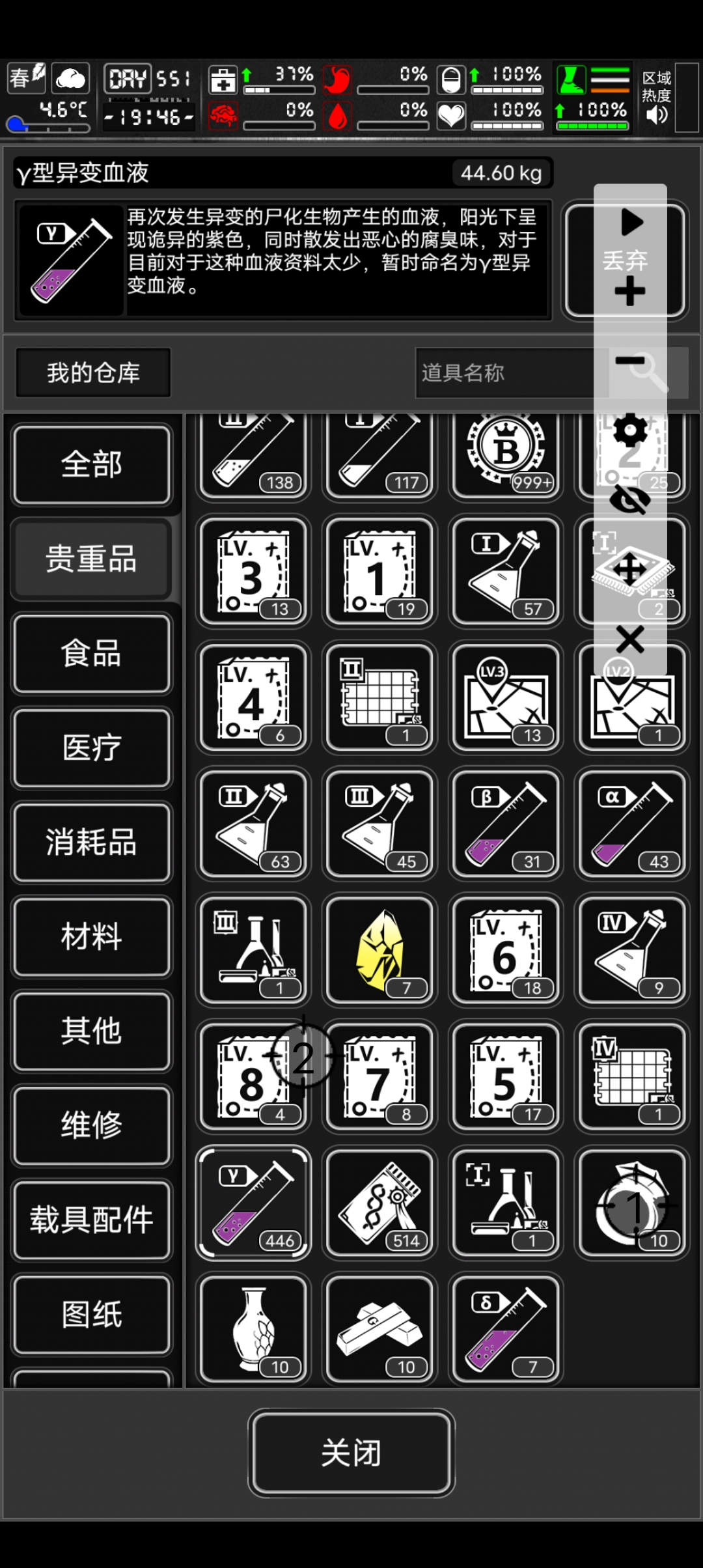703x1568 pixels.
Task: Tap the 道具名称 search field
Action: click(x=512, y=372)
